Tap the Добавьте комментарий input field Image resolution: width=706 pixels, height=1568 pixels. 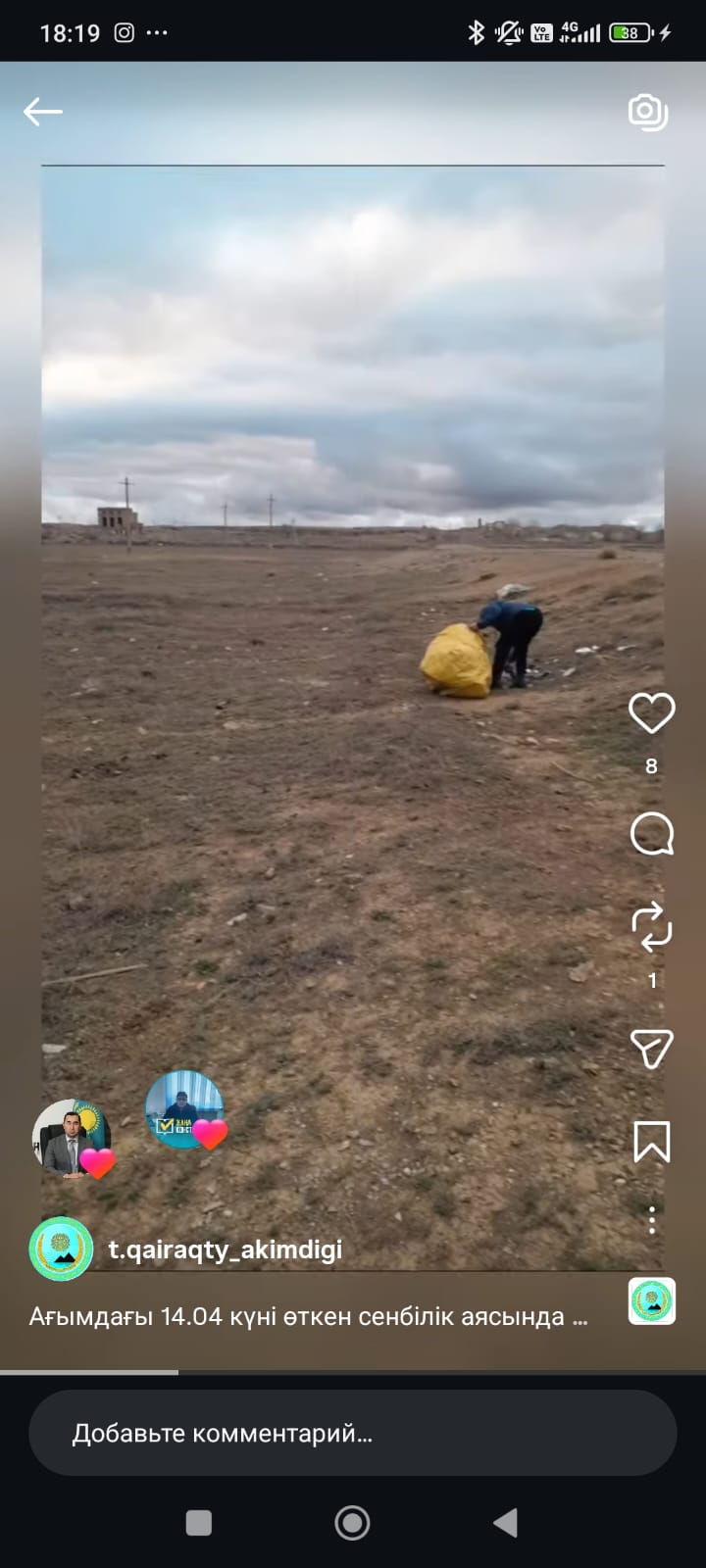(x=352, y=1433)
